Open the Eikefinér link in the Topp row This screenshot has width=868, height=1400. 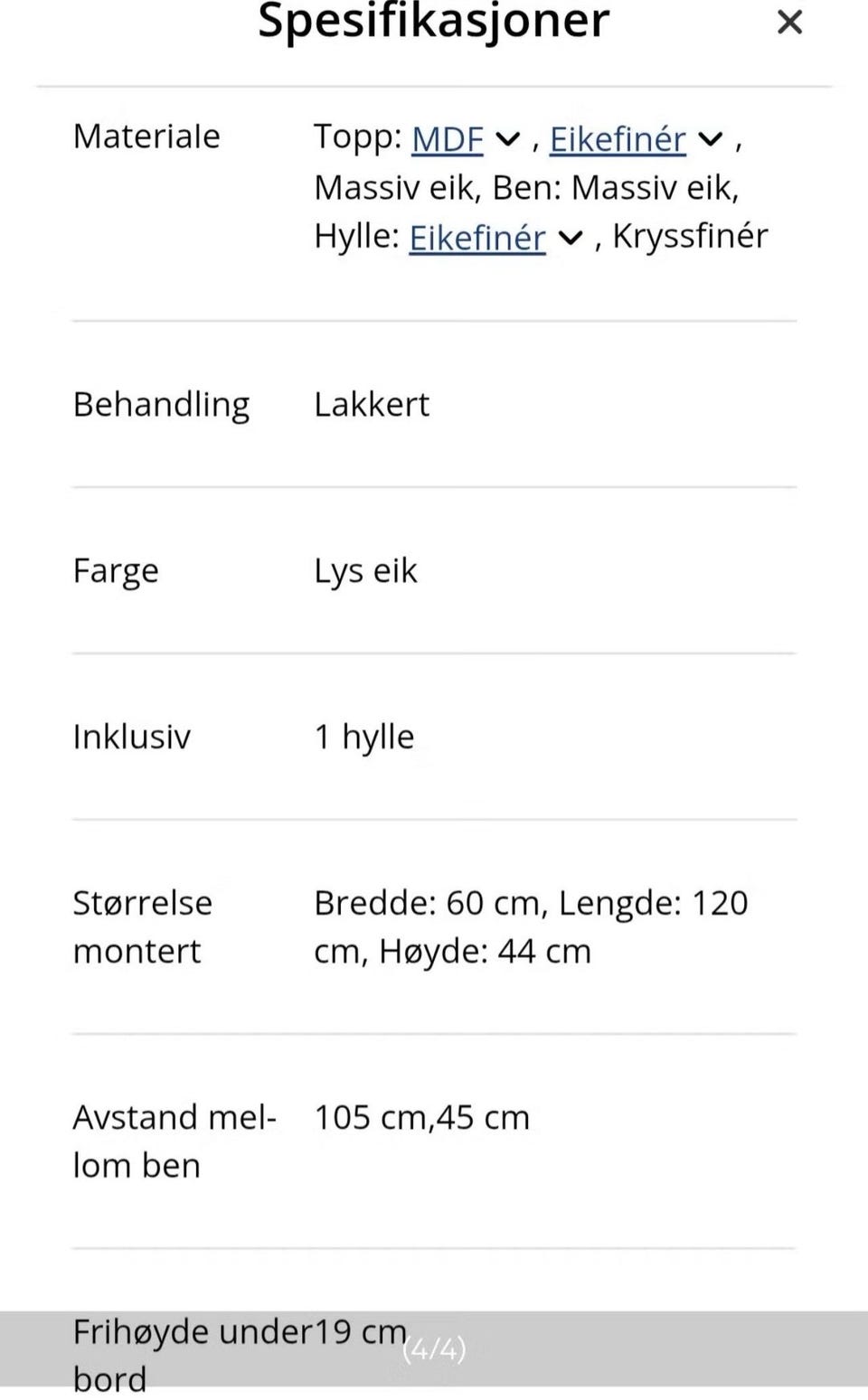(618, 137)
